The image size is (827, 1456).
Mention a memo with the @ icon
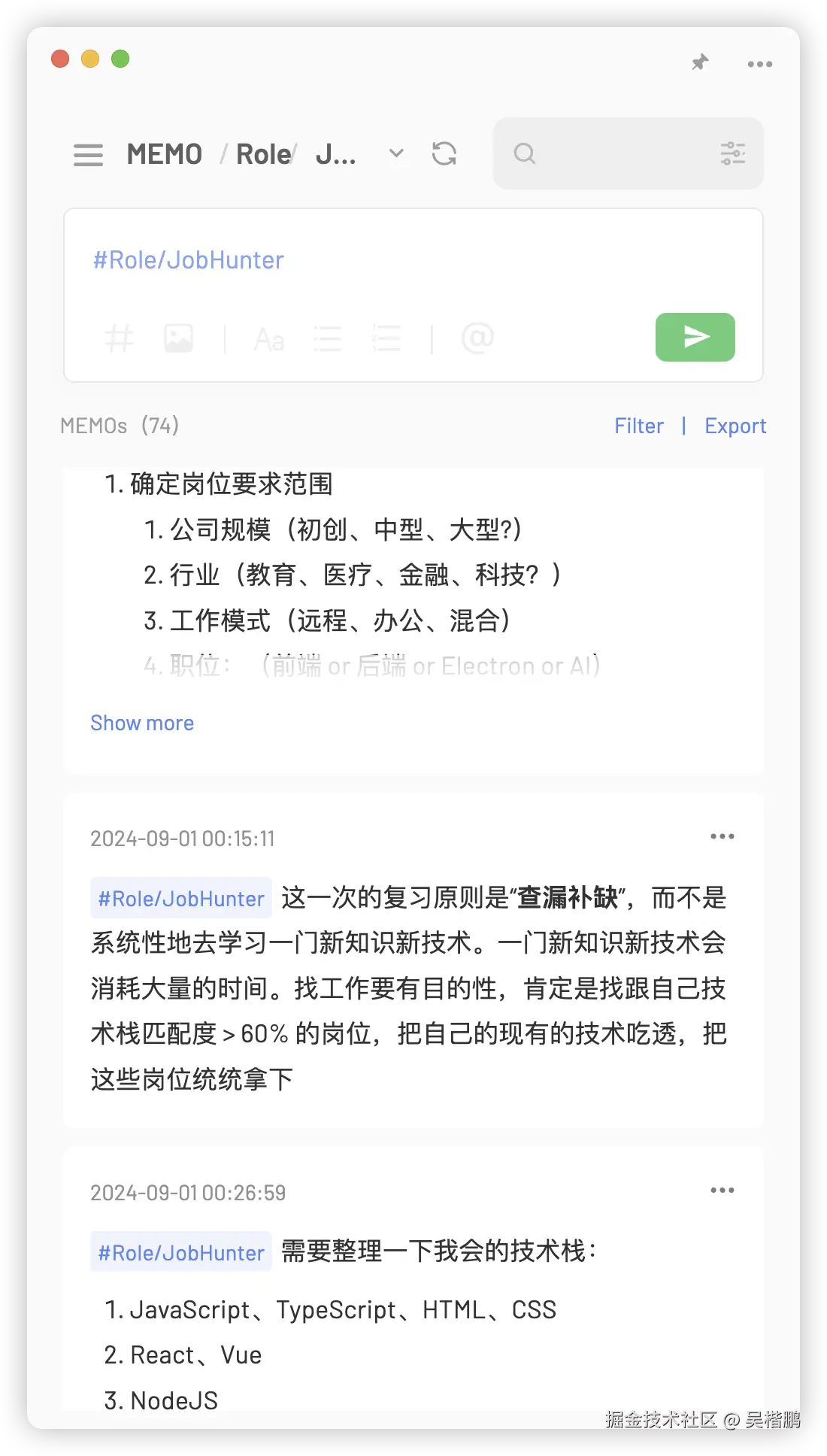coord(477,338)
